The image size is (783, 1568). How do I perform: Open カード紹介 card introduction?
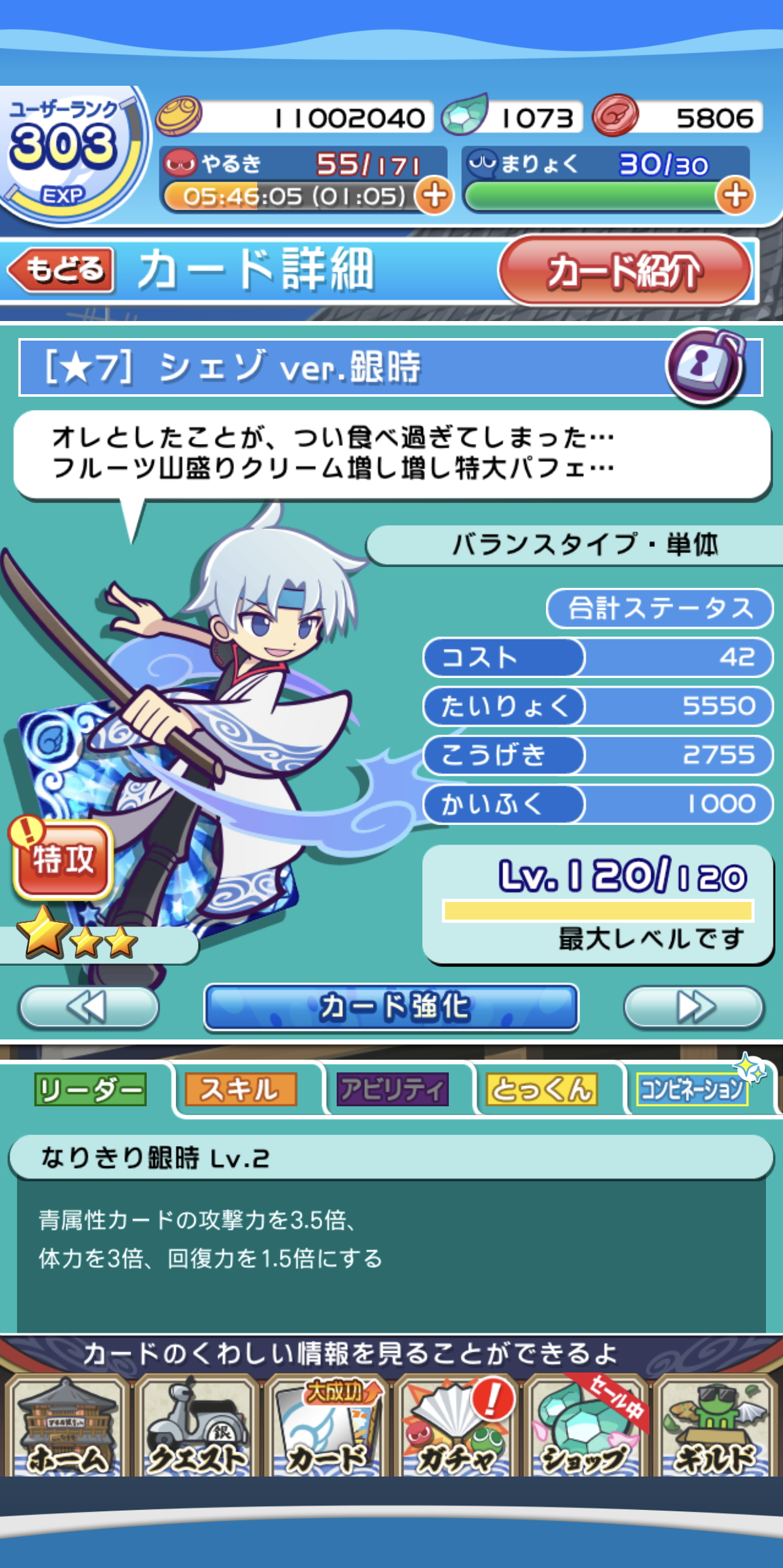(x=624, y=271)
